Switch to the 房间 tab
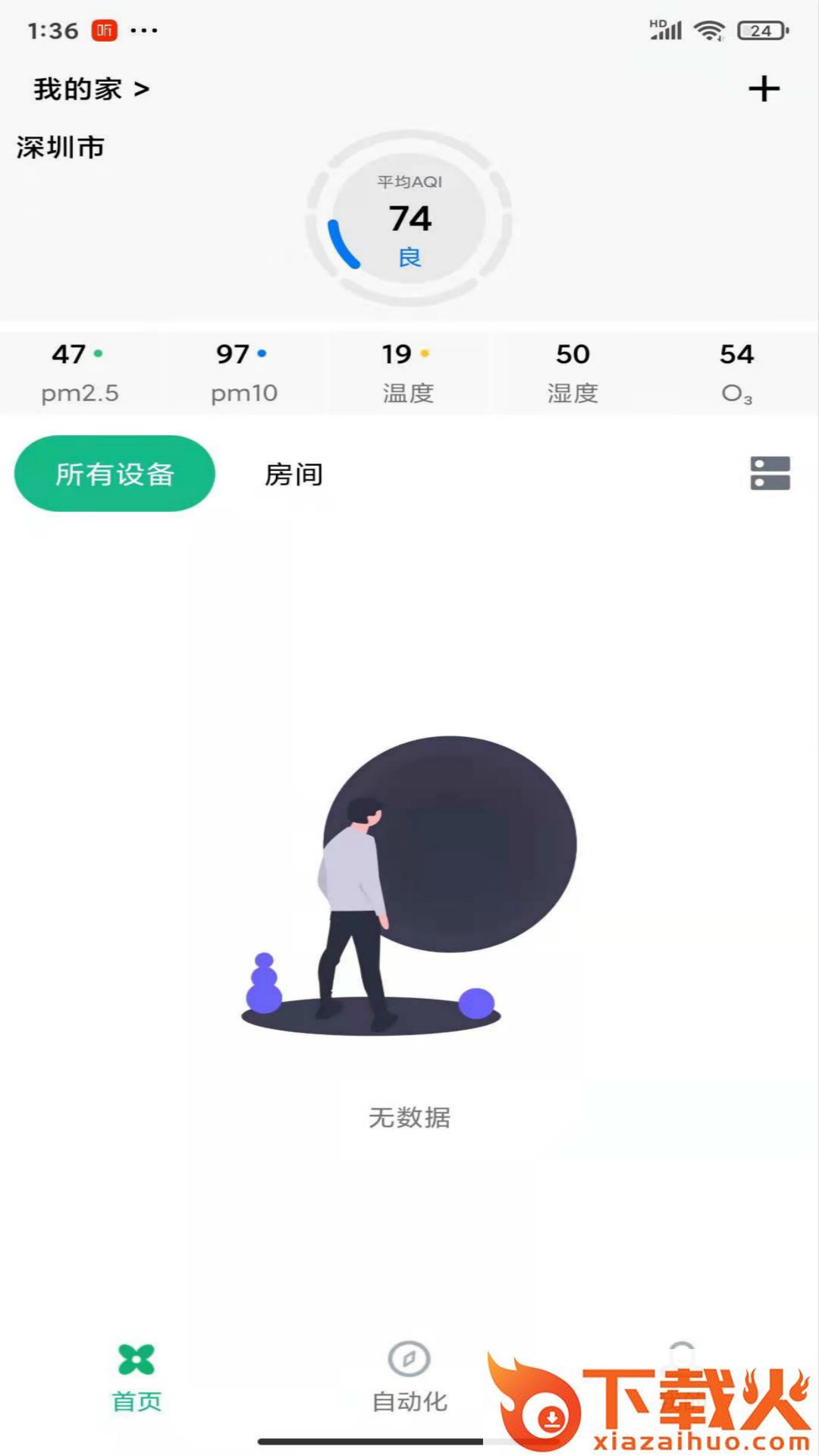819x1456 pixels. tap(293, 475)
